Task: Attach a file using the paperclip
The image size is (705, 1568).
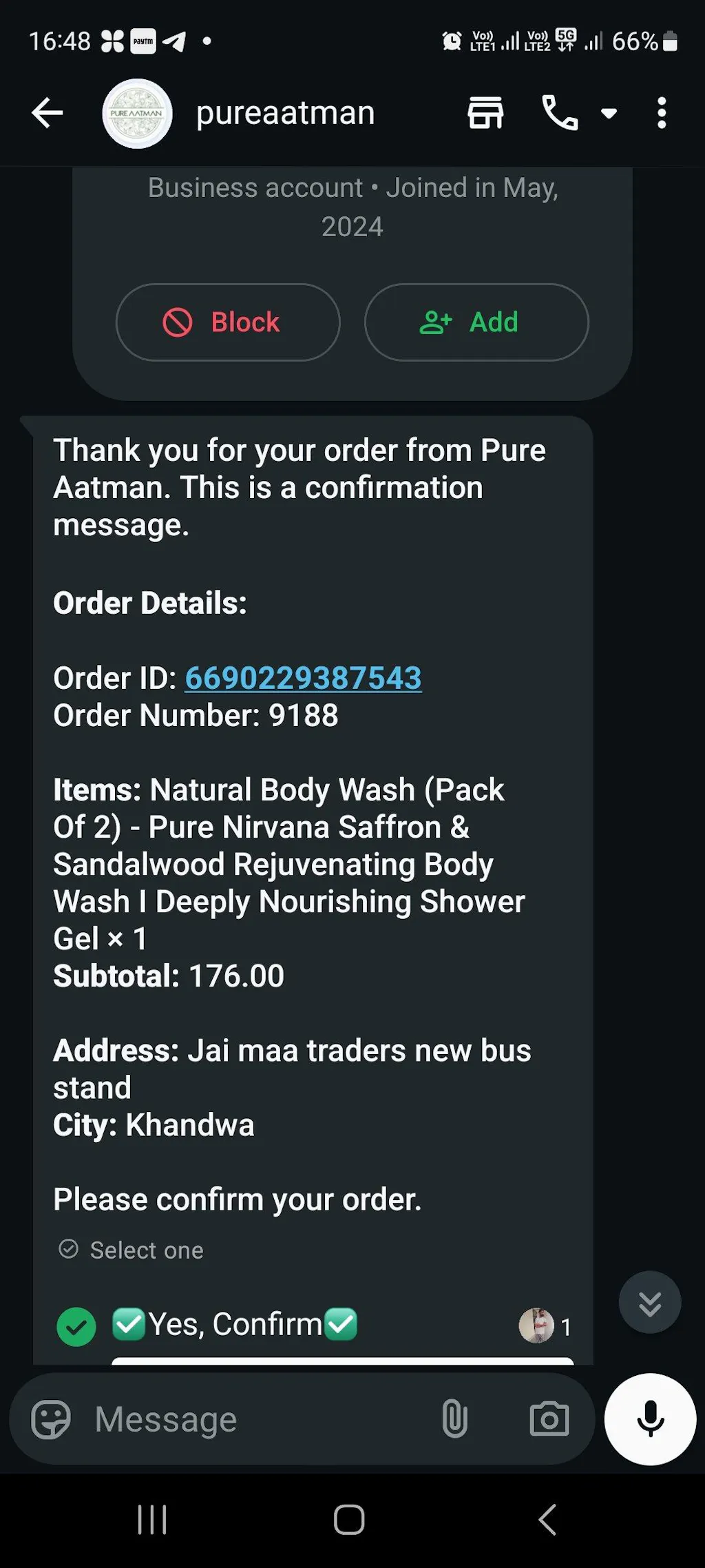Action: [x=454, y=1419]
